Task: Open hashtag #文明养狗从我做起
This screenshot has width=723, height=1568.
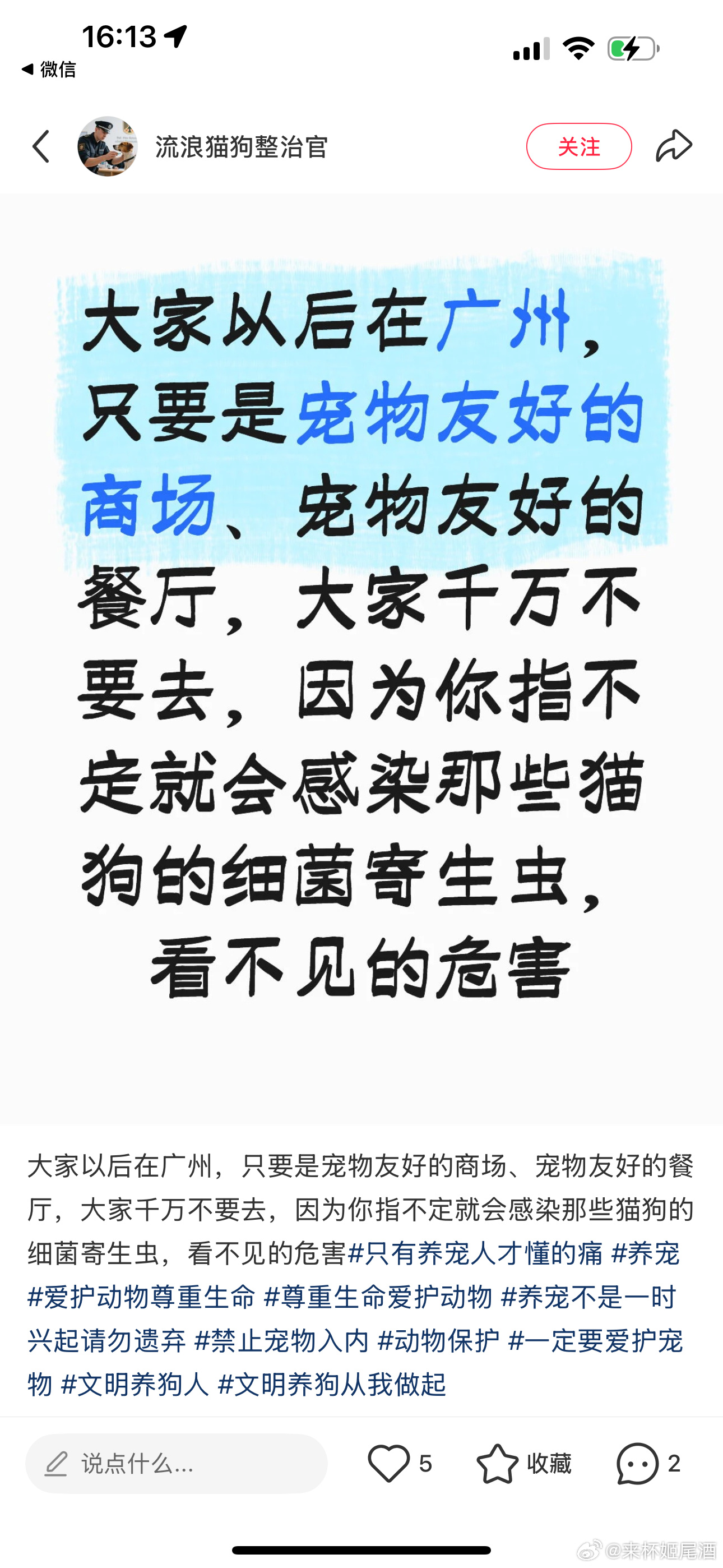Action: [332, 1385]
